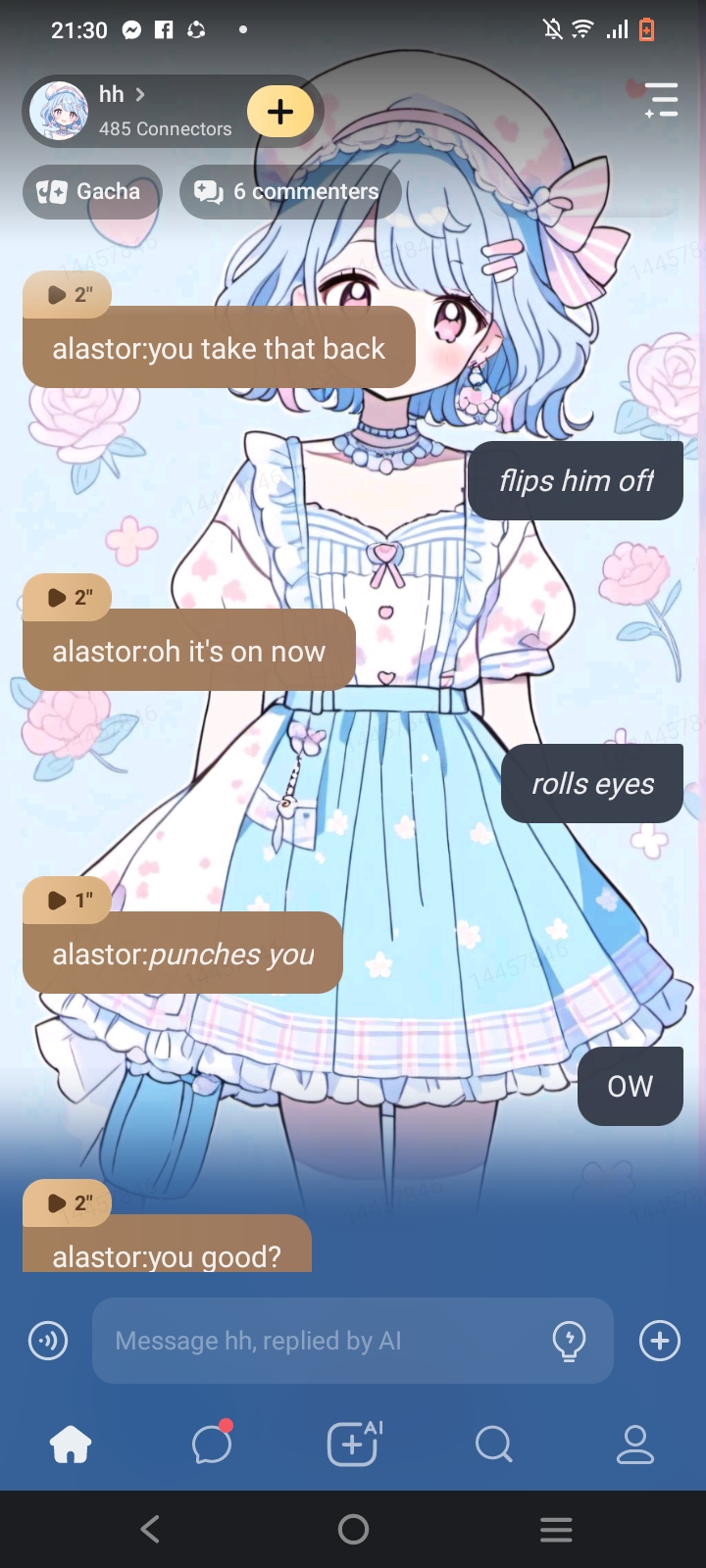Play voice for "you take that back"
The height and width of the screenshot is (1568, 706).
click(68, 294)
